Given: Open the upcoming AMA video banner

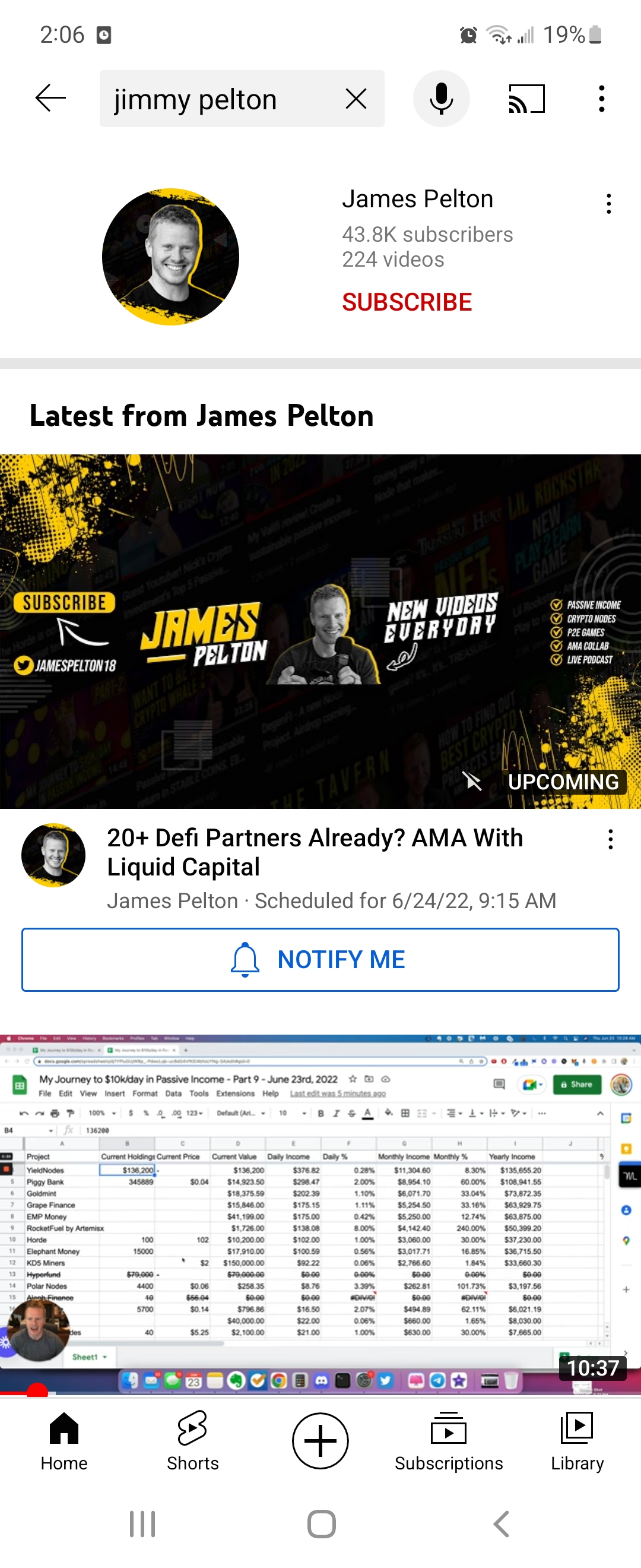Looking at the screenshot, I should pos(320,631).
